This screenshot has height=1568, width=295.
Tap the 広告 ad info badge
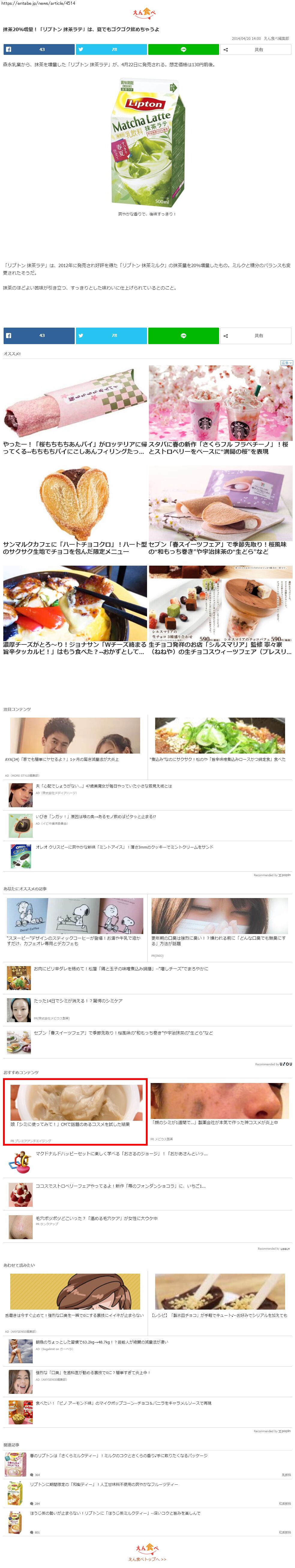click(286, 363)
